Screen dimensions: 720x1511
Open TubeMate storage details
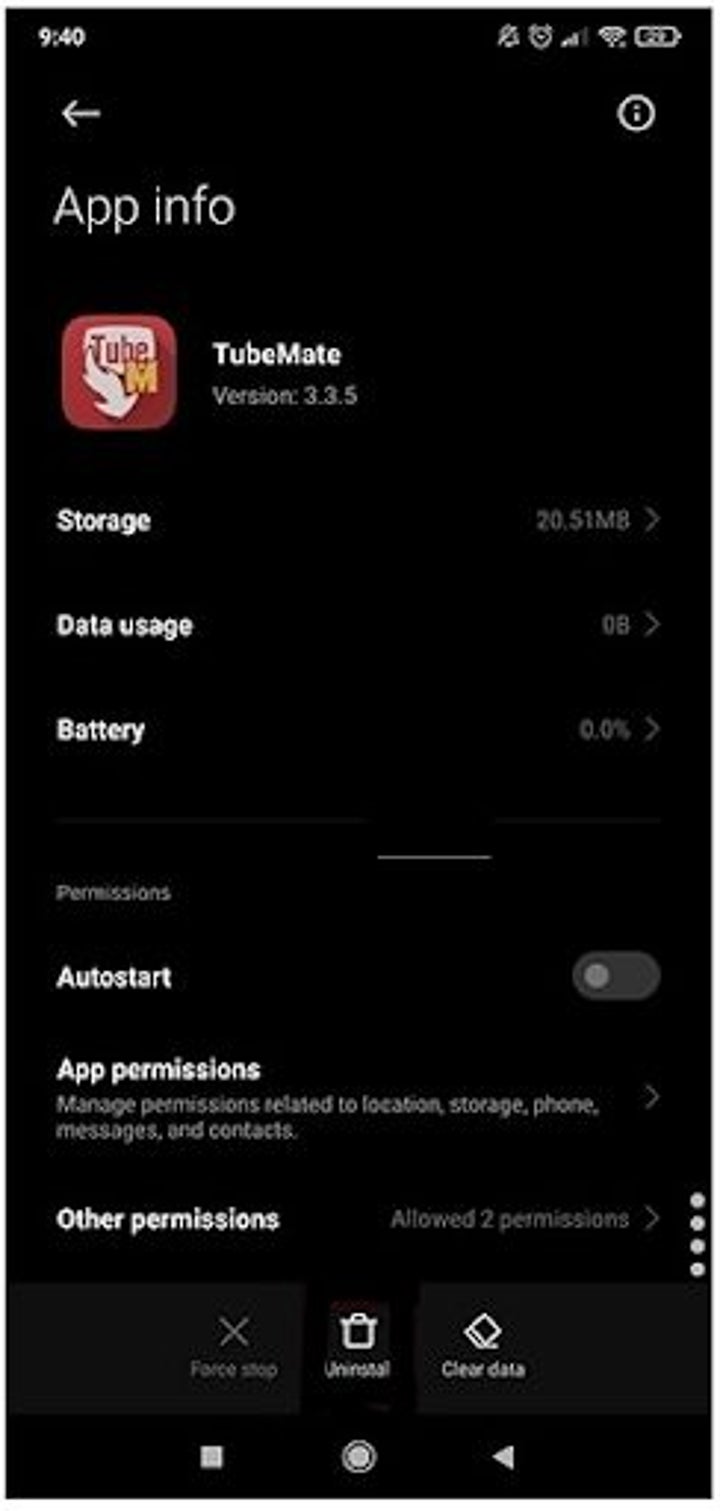pyautogui.click(x=358, y=520)
